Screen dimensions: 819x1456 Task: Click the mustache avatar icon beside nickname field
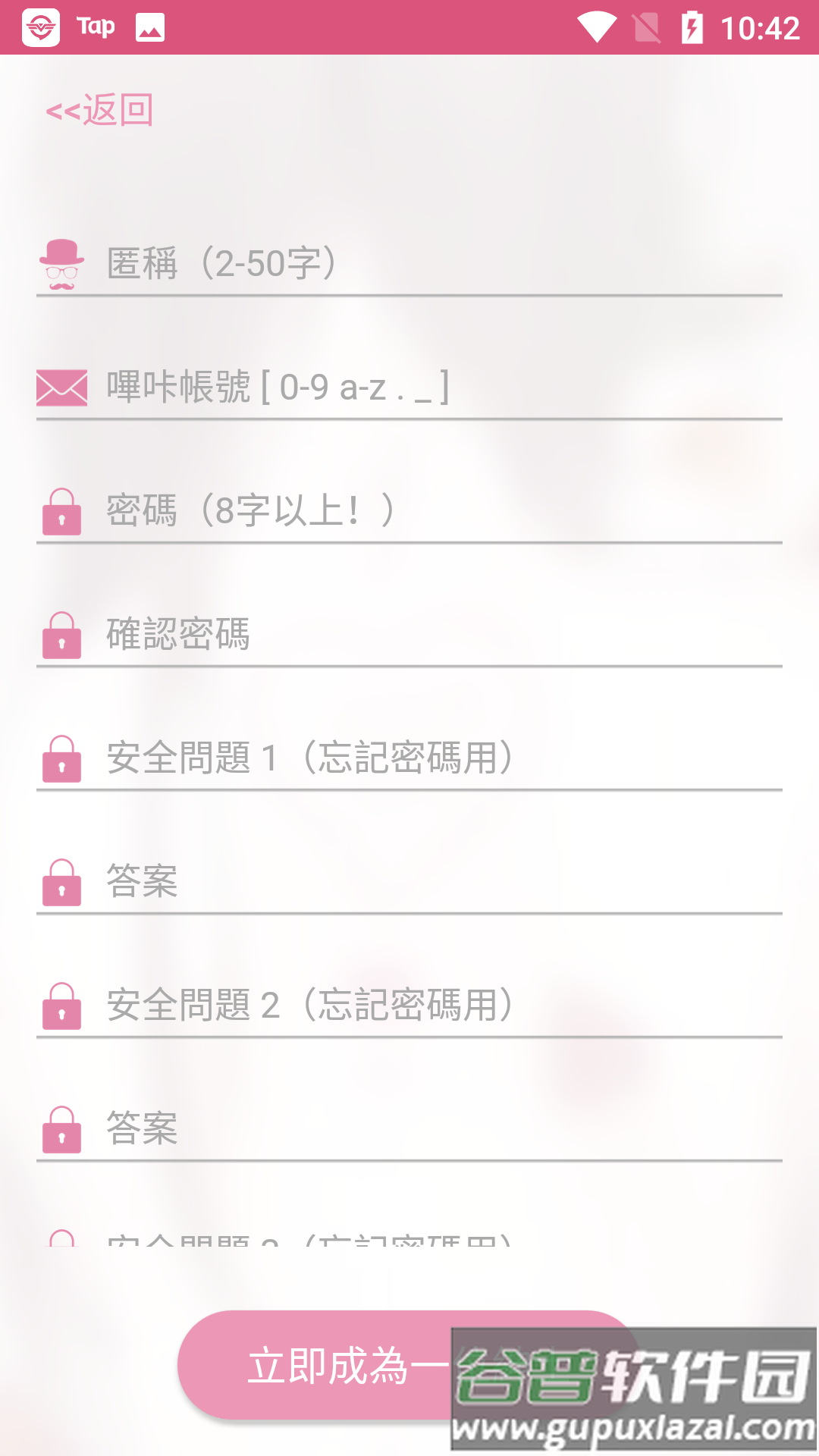point(61,265)
